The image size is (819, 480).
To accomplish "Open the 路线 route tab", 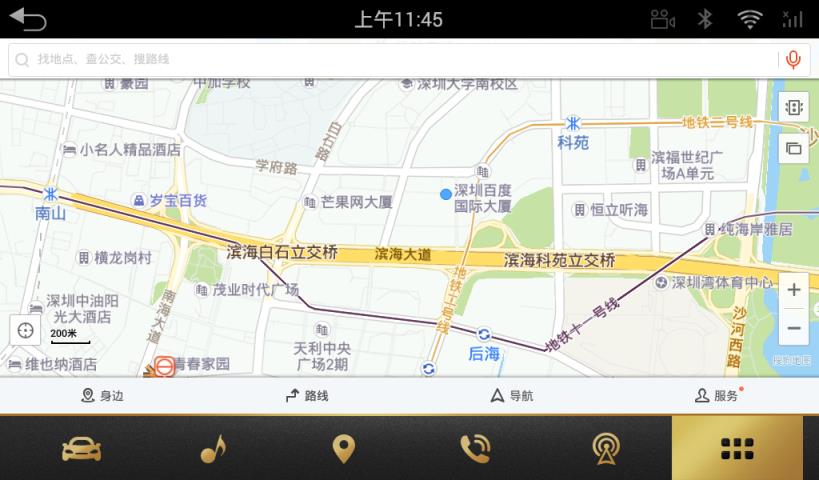I will tap(307, 396).
